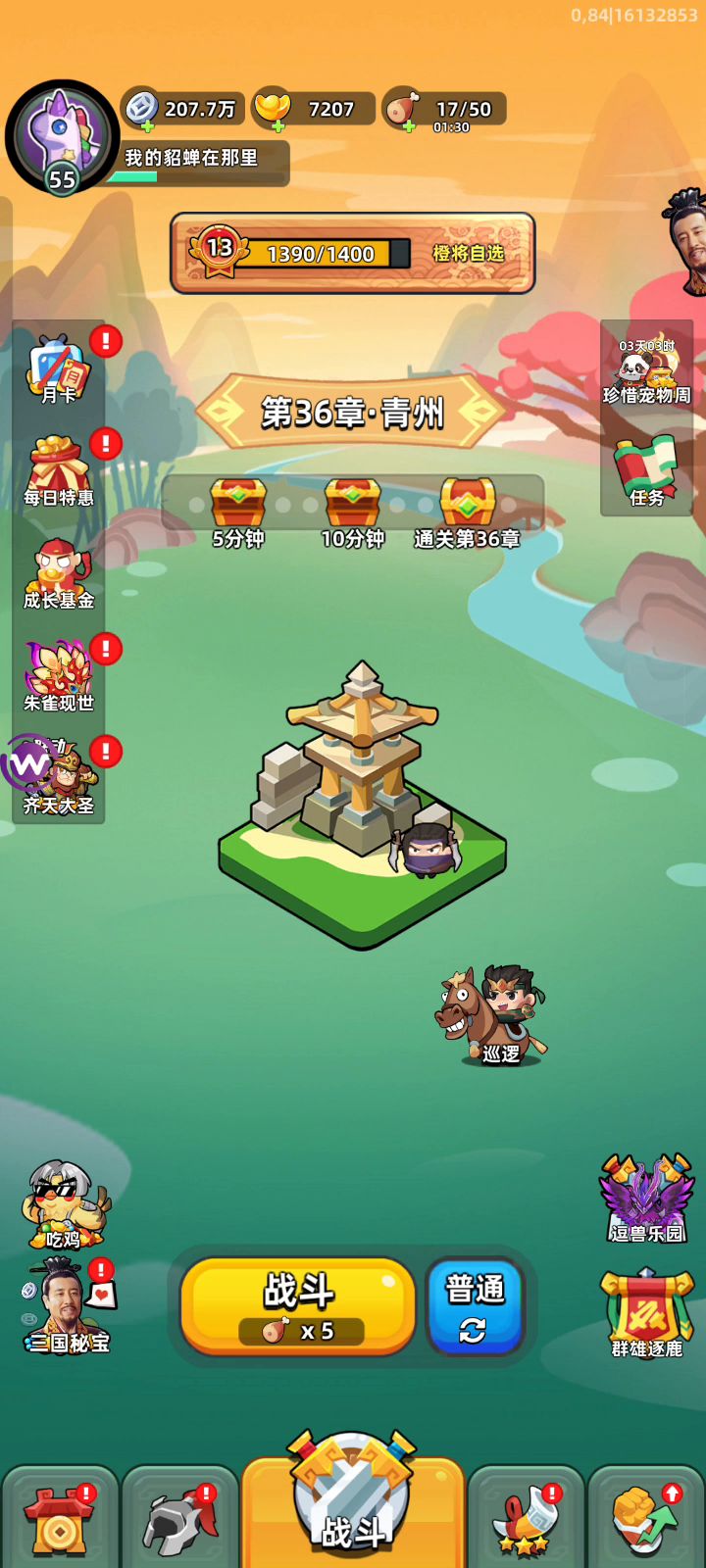Tap the 橙将自选 reward bar
706x1568 pixels.
(353, 253)
